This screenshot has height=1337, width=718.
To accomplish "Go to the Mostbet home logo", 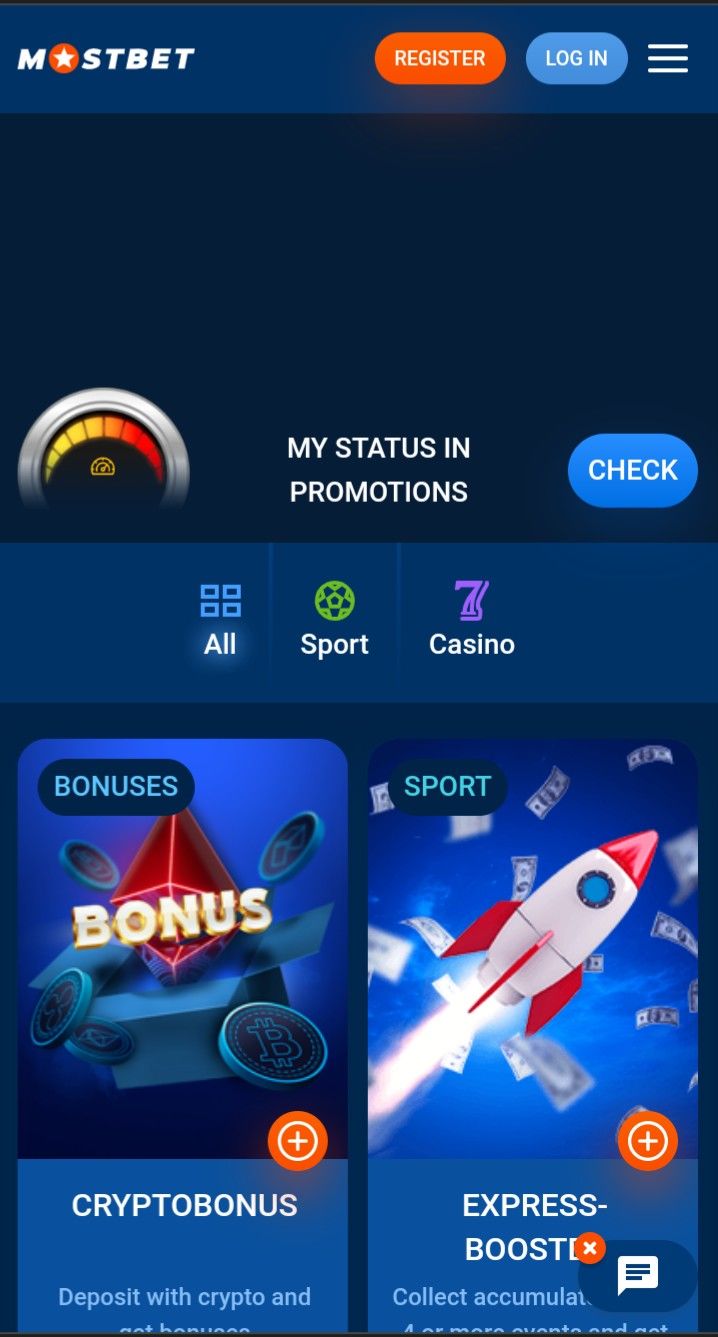I will click(106, 60).
